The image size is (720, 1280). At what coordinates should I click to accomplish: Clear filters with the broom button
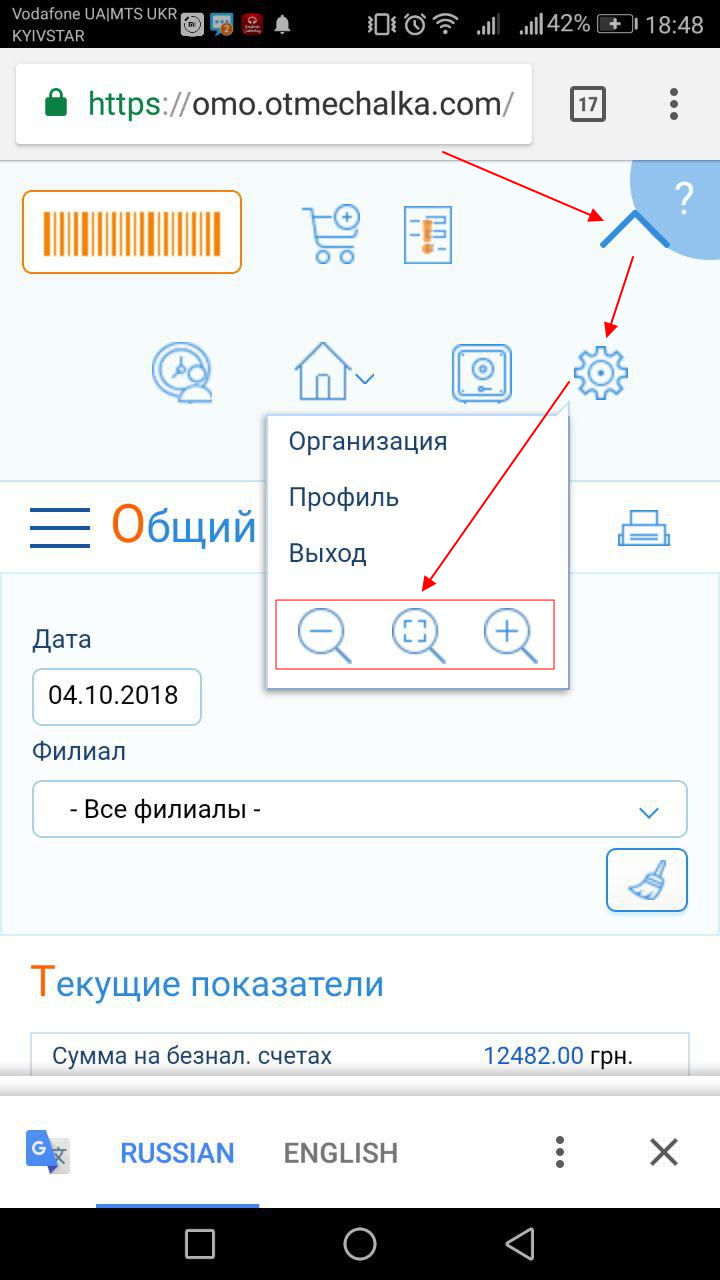pyautogui.click(x=646, y=880)
